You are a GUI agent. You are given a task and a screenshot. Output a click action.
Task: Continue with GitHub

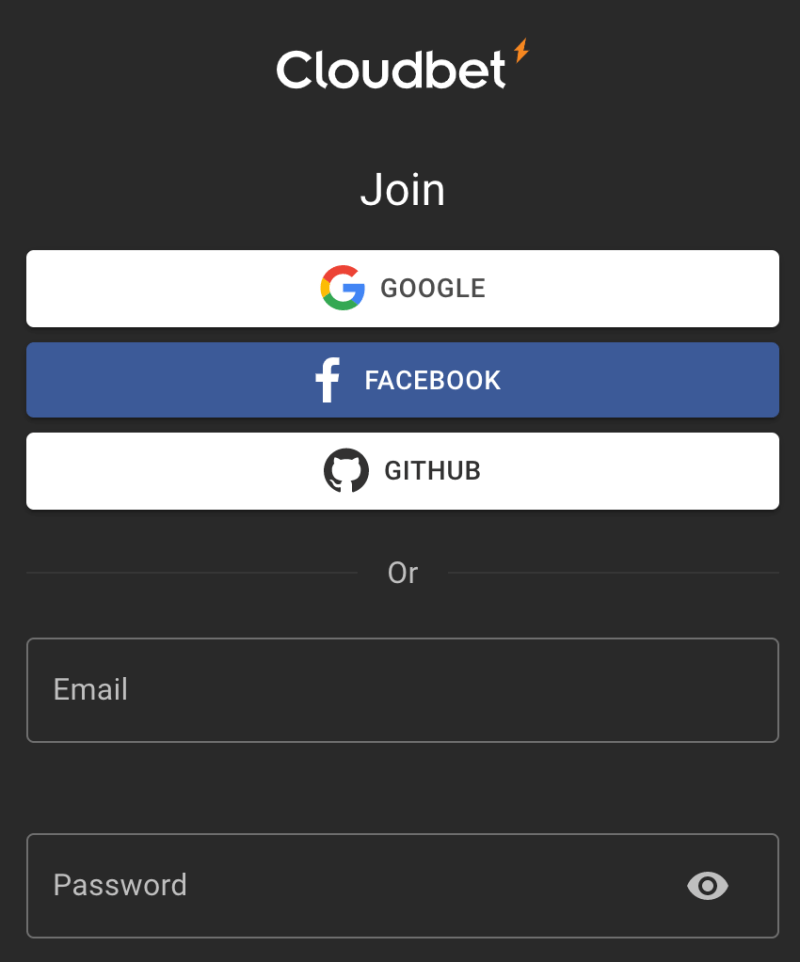click(x=402, y=471)
